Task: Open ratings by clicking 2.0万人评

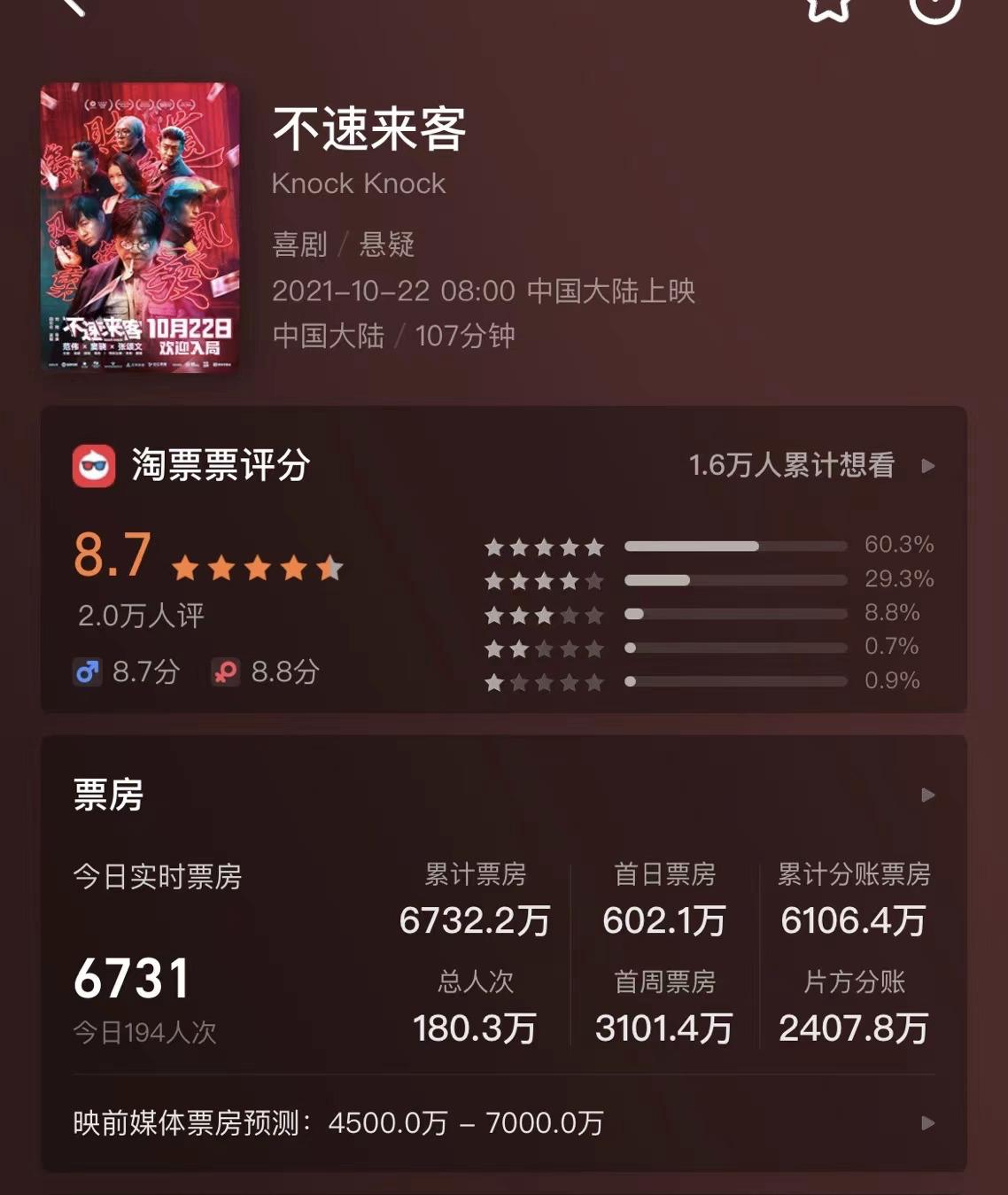Action: [x=137, y=617]
